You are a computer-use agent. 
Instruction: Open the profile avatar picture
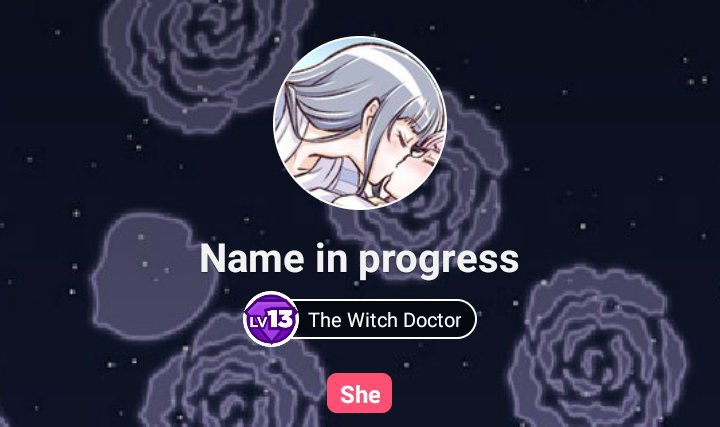[360, 123]
